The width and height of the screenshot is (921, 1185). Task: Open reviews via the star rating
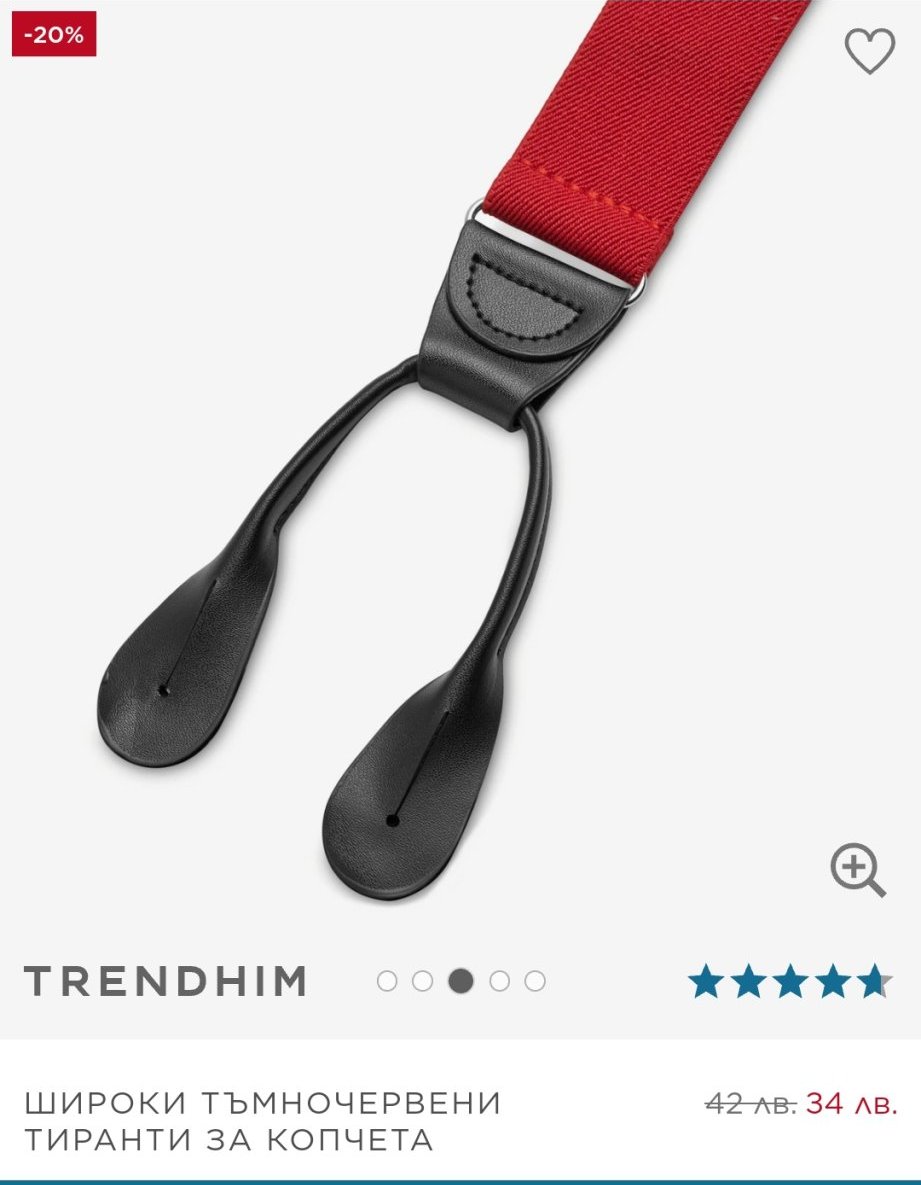(x=789, y=981)
